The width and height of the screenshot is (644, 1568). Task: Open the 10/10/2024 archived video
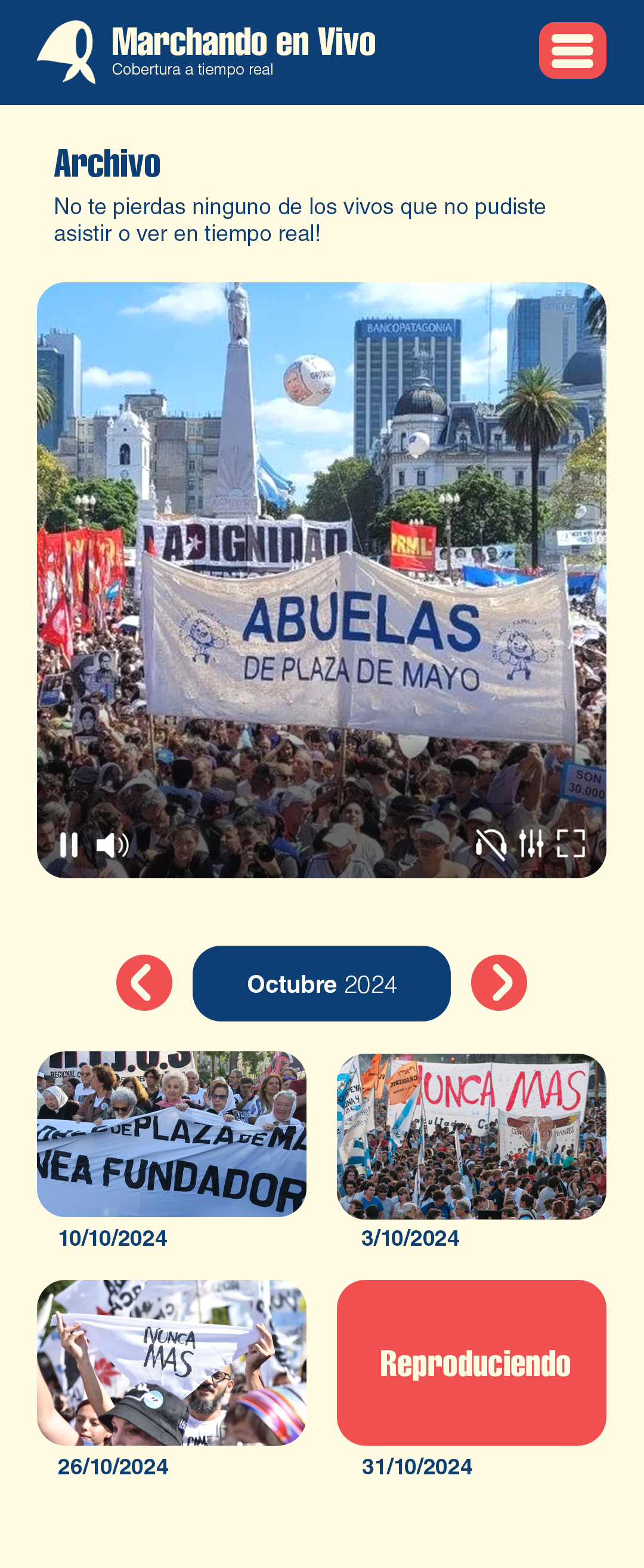(x=172, y=1134)
